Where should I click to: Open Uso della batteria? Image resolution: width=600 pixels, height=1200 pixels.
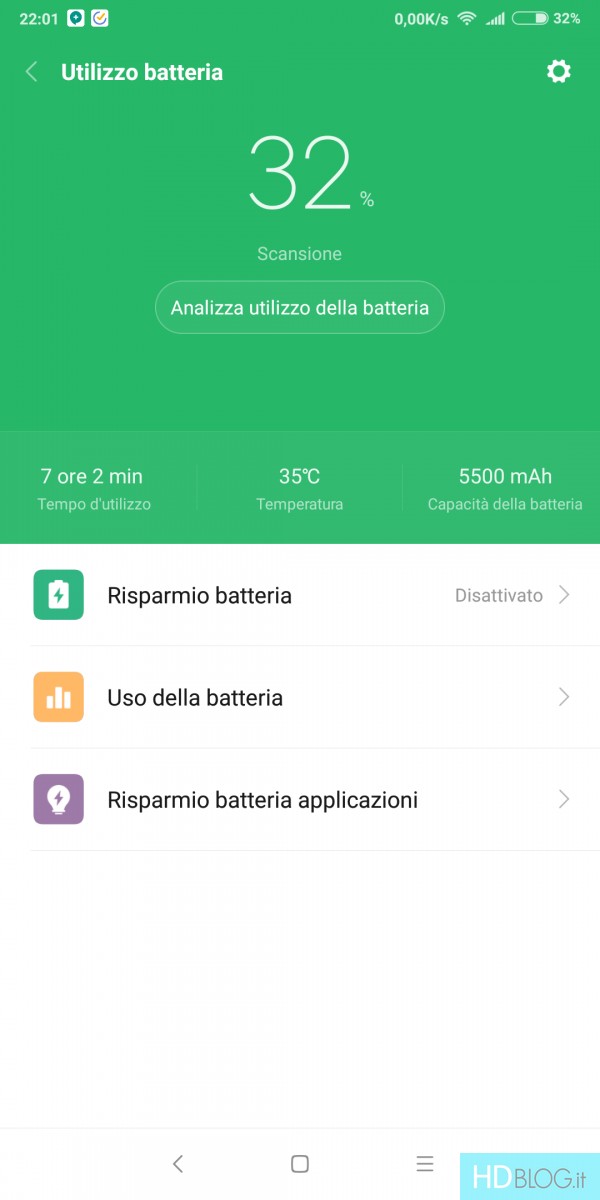[300, 697]
